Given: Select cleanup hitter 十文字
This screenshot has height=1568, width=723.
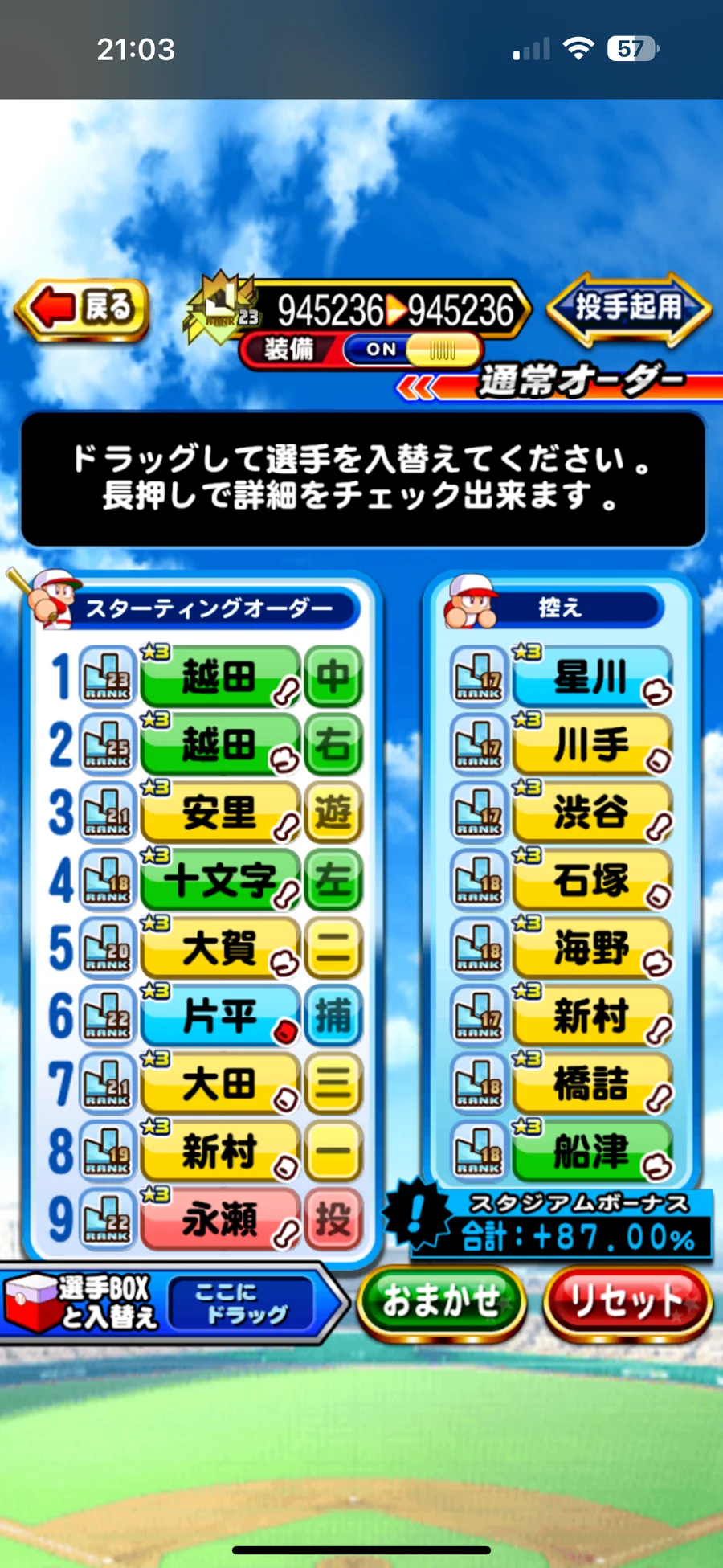Looking at the screenshot, I should [219, 881].
